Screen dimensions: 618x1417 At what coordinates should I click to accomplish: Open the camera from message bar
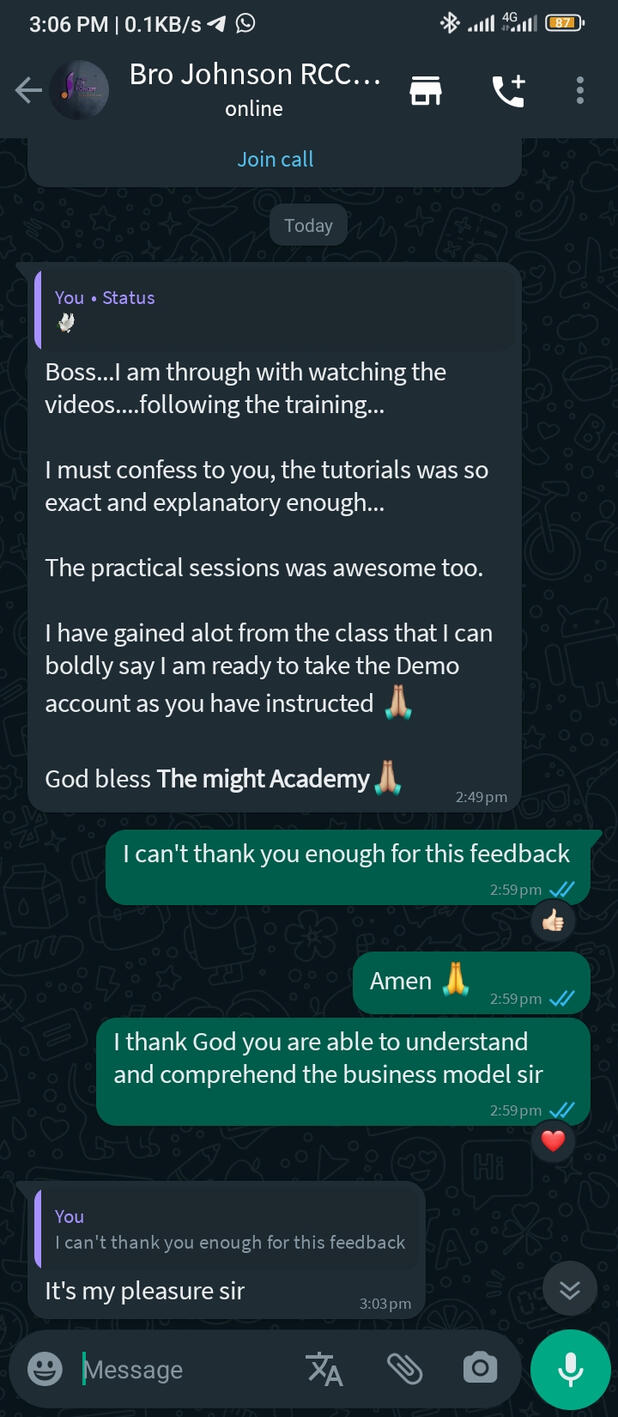pos(479,1369)
